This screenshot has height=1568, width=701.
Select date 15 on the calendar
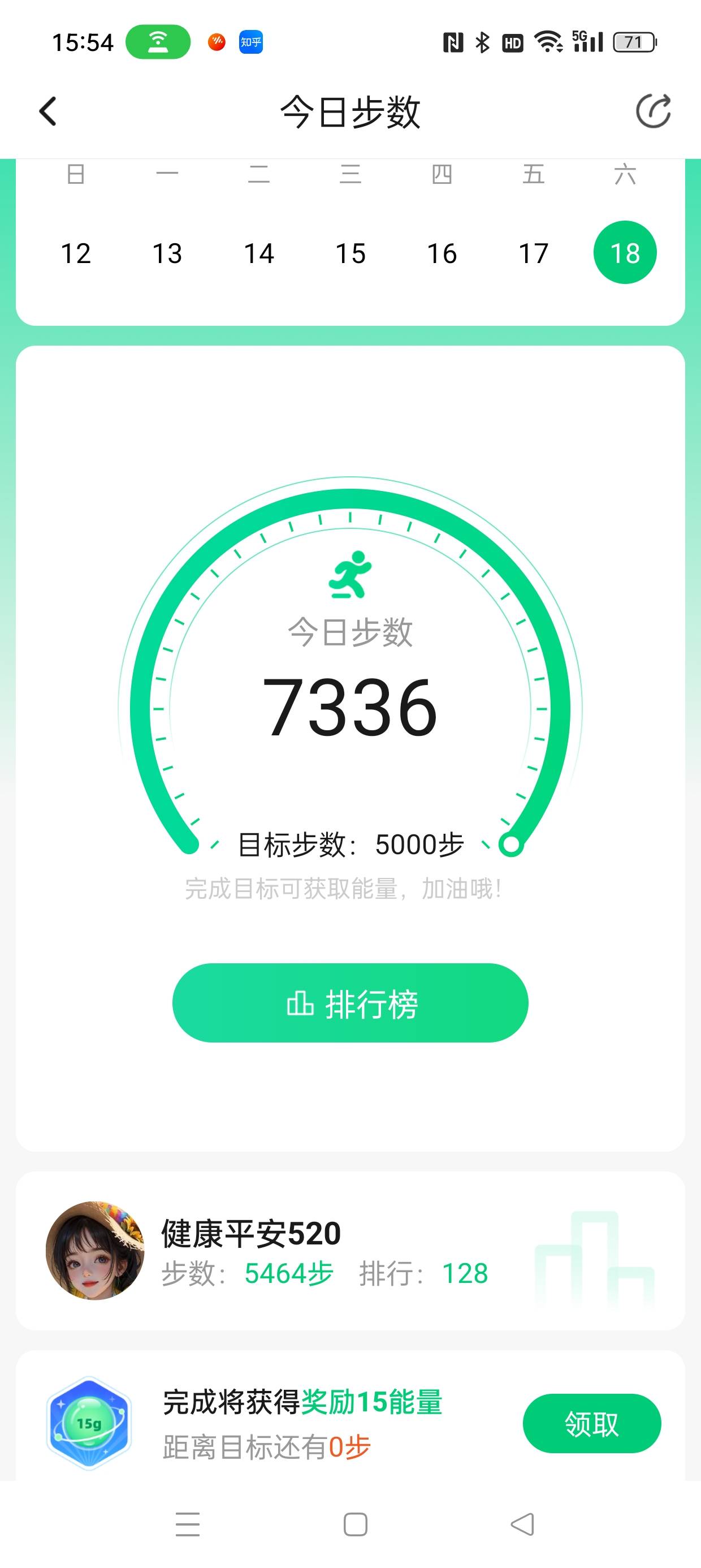click(351, 253)
